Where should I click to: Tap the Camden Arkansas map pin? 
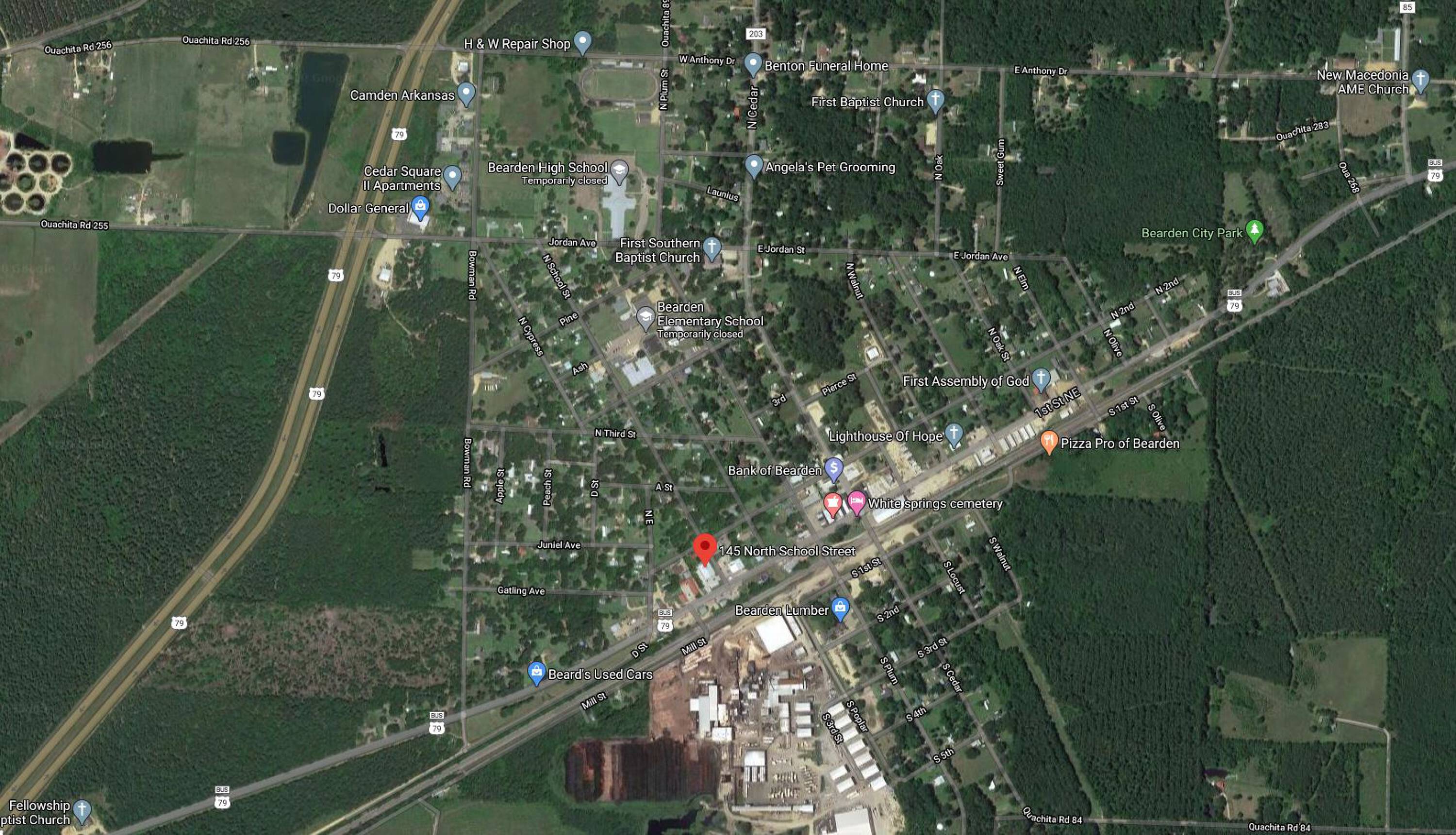pyautogui.click(x=466, y=94)
